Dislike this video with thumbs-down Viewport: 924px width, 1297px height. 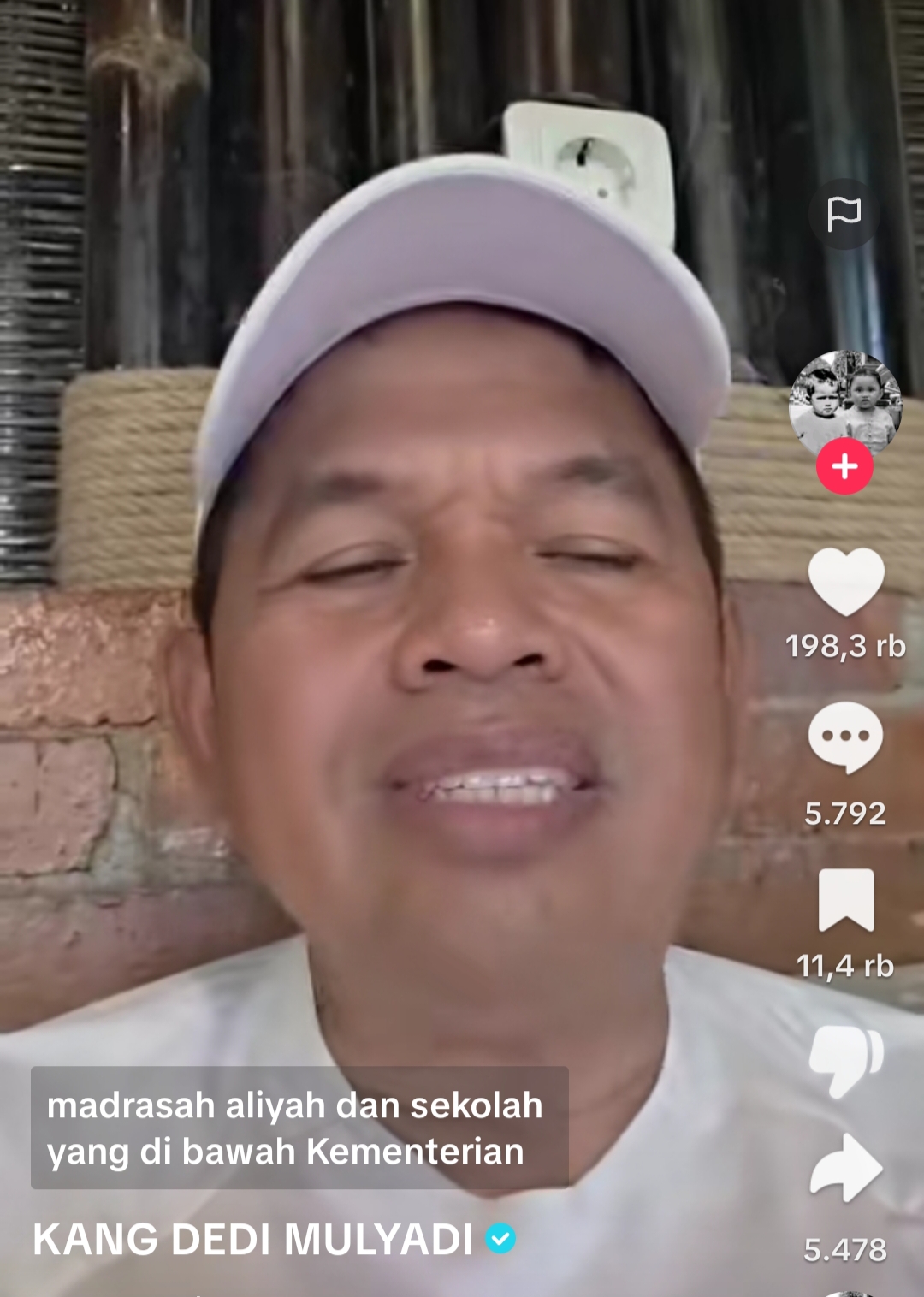pyautogui.click(x=845, y=1061)
